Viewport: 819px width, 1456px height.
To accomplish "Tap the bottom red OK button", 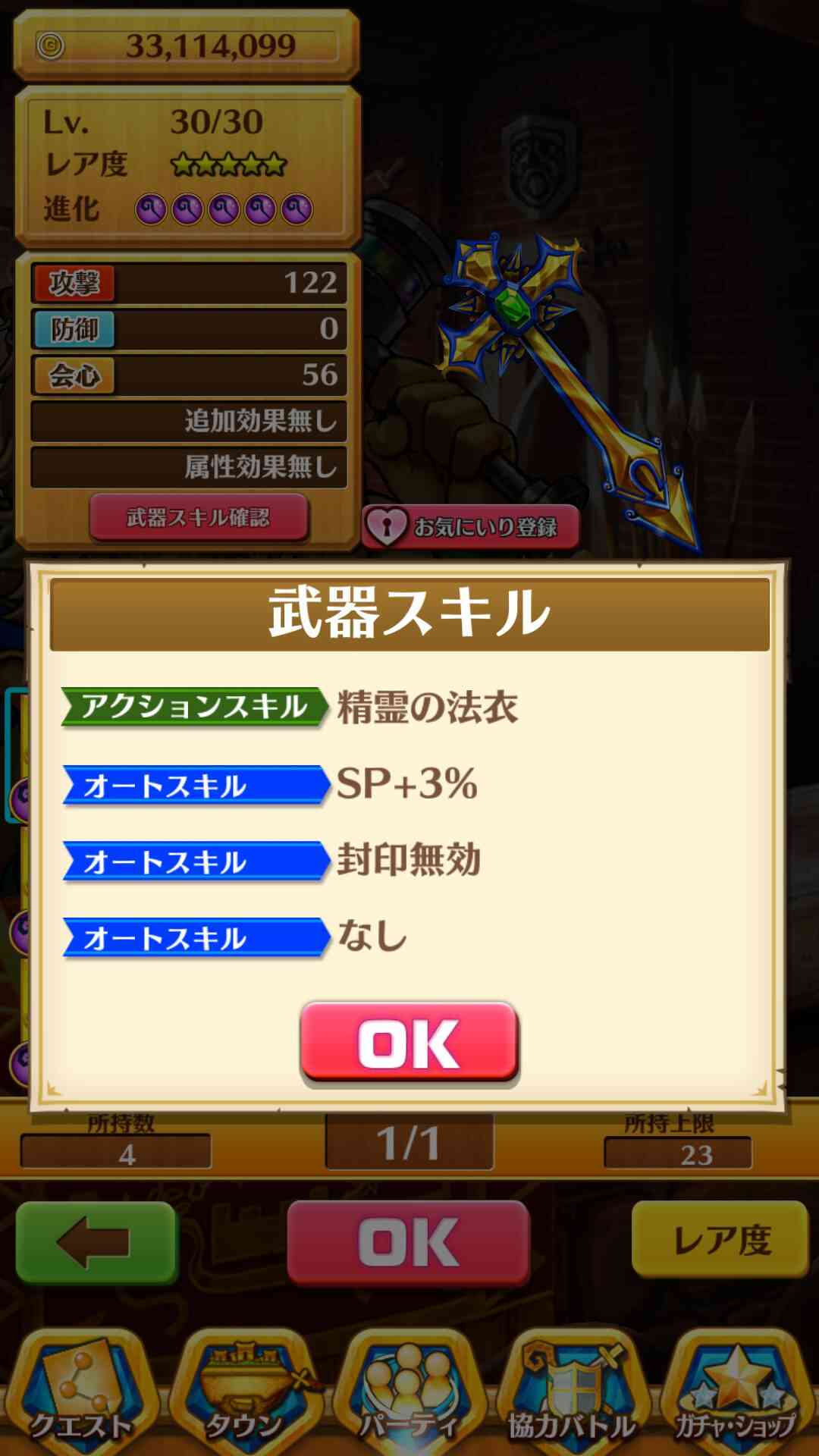I will (x=409, y=1242).
